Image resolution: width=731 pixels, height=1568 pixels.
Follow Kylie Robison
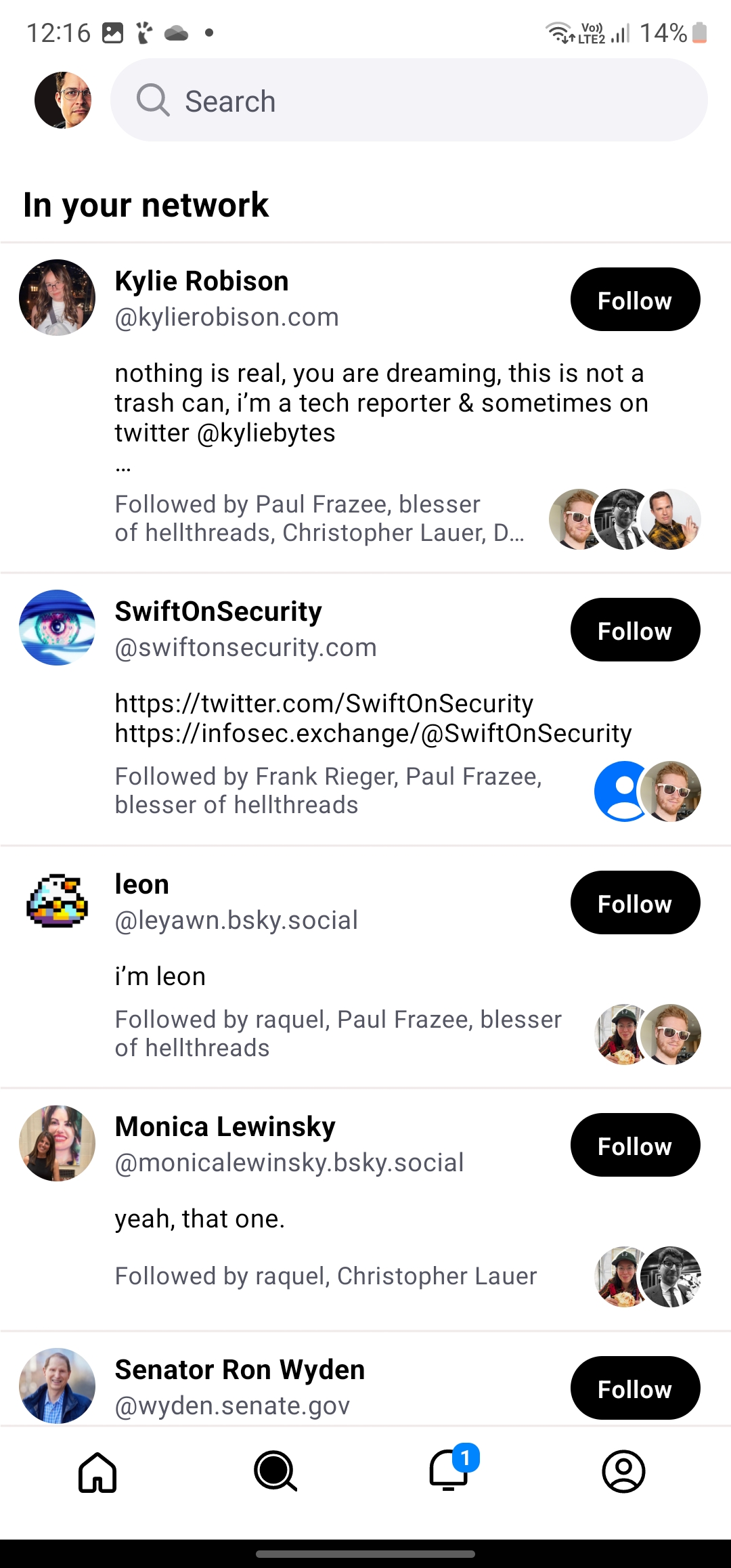point(634,300)
